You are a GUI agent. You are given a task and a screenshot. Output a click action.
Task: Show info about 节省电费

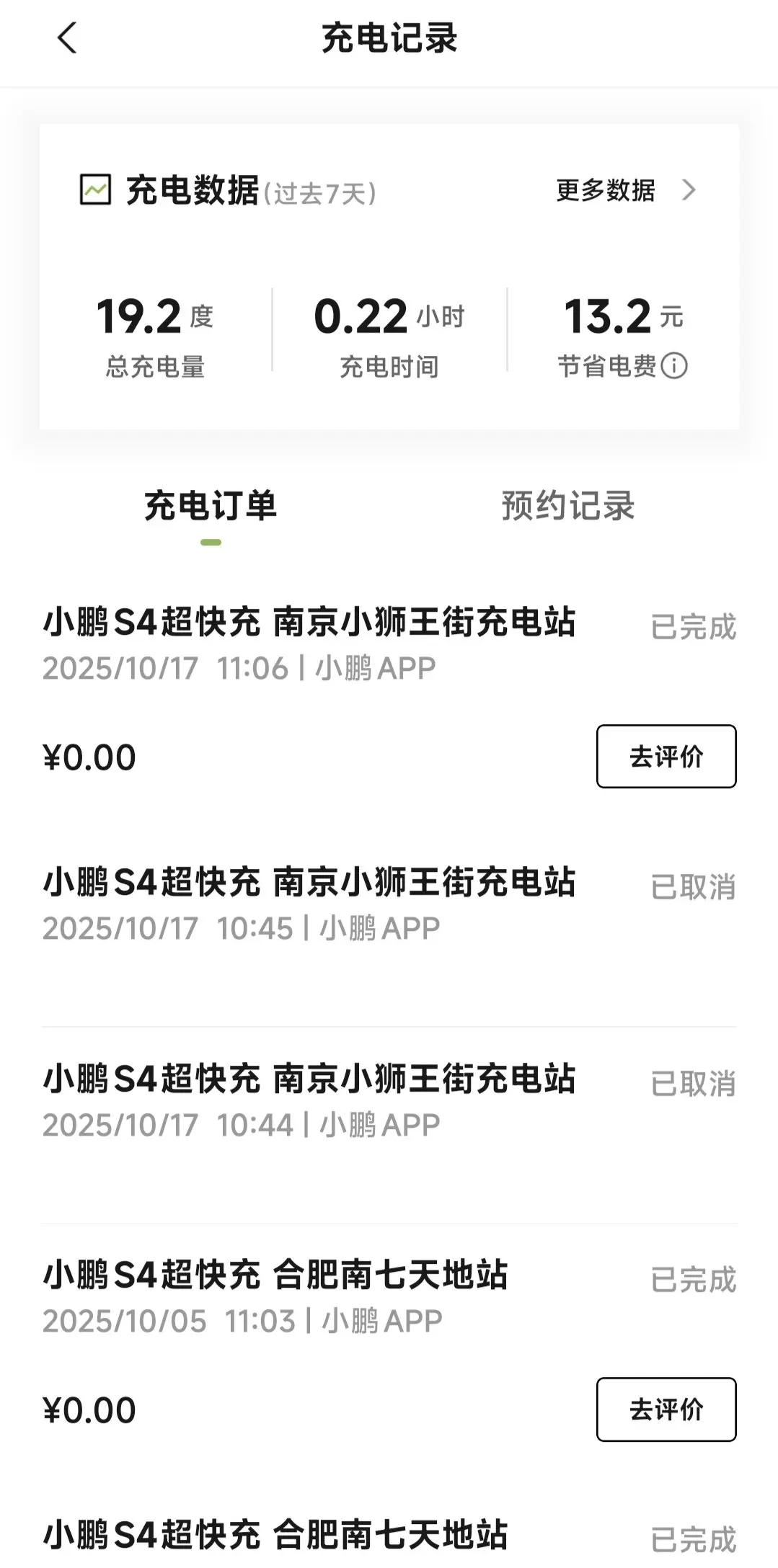coord(674,366)
